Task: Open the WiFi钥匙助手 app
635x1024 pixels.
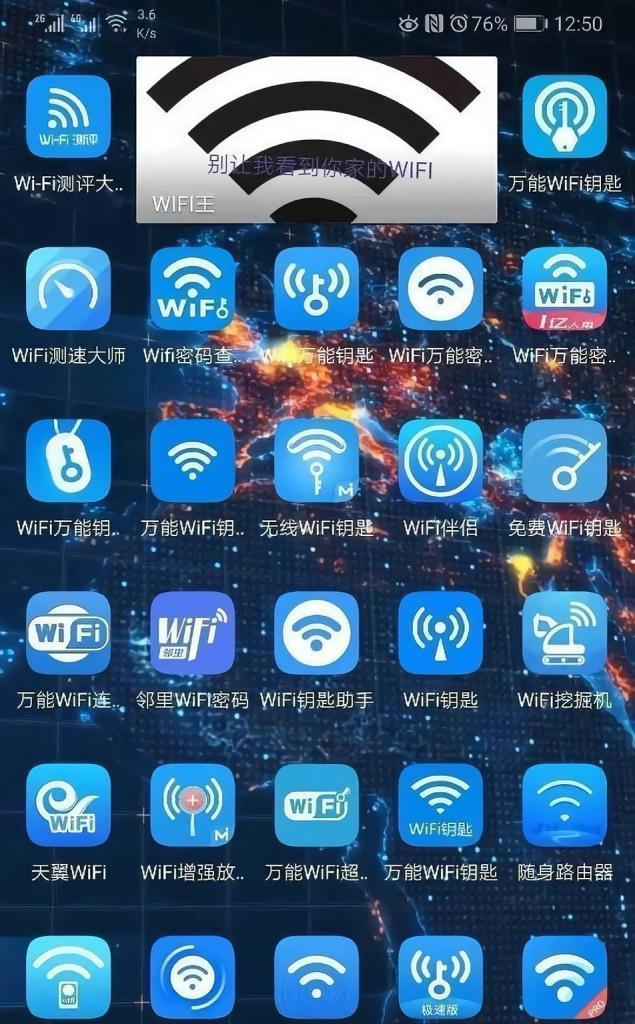Action: [x=316, y=633]
